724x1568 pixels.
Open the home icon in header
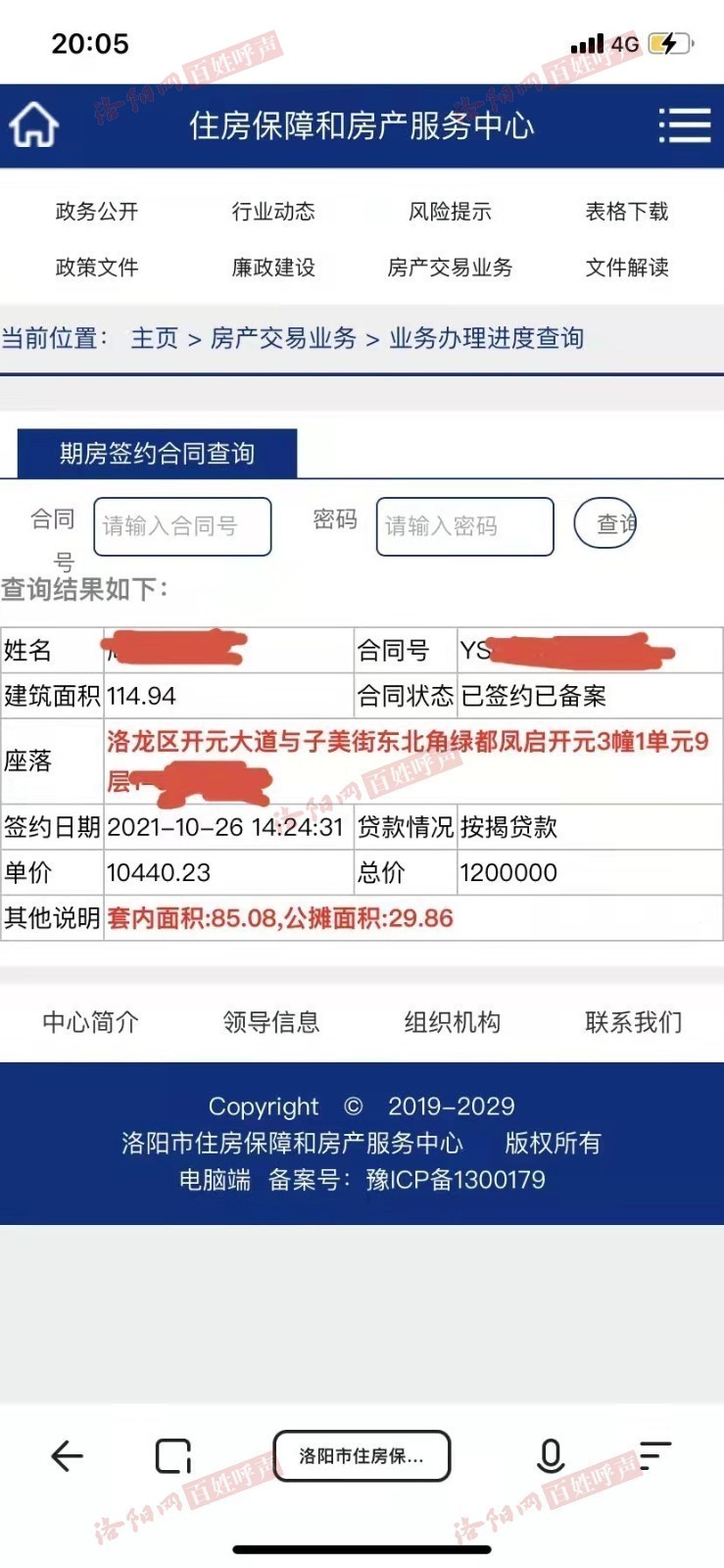tap(34, 125)
